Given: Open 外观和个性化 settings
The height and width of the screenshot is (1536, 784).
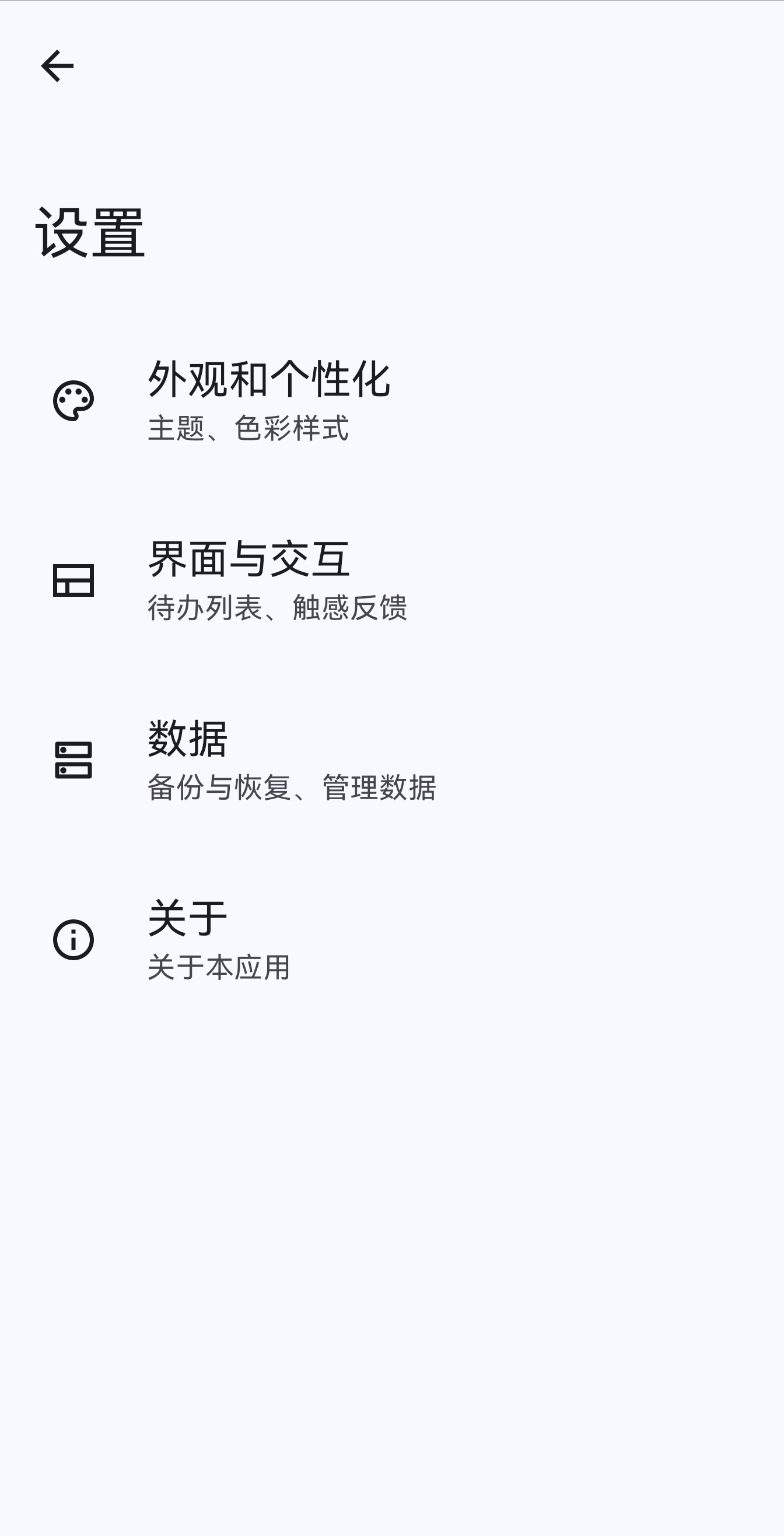Looking at the screenshot, I should click(268, 400).
